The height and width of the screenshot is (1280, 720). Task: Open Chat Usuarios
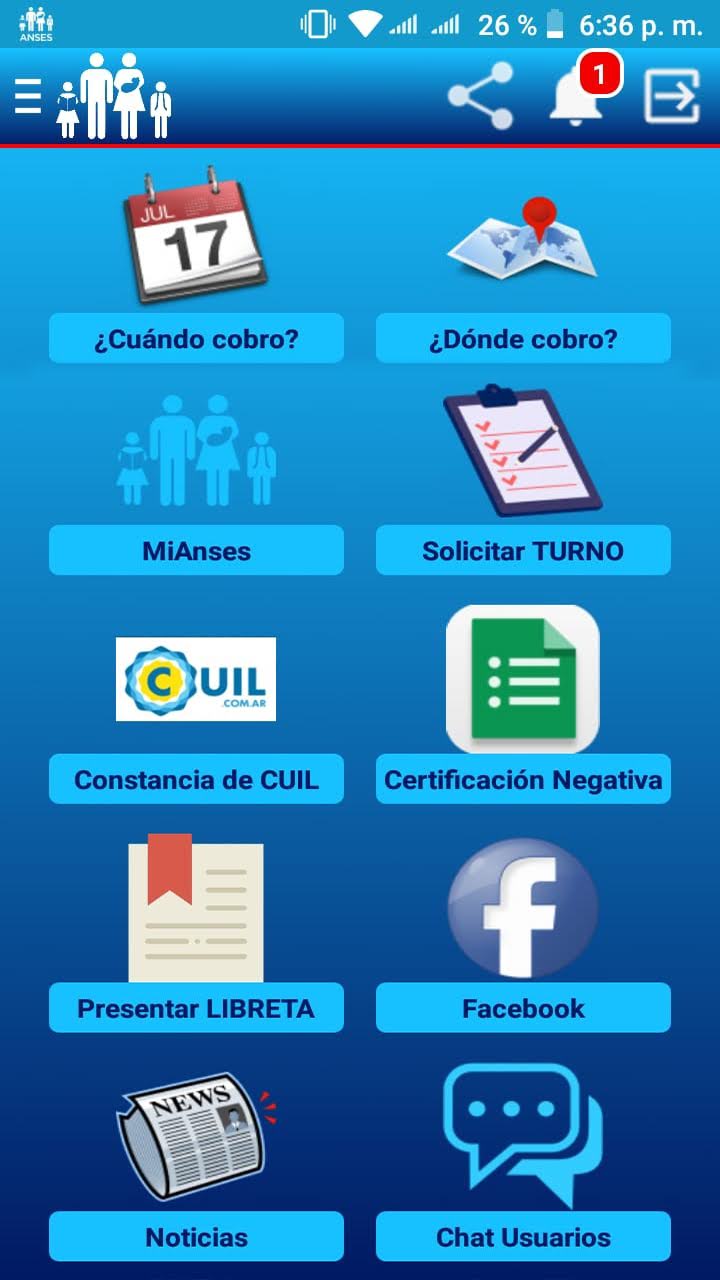click(x=523, y=1237)
